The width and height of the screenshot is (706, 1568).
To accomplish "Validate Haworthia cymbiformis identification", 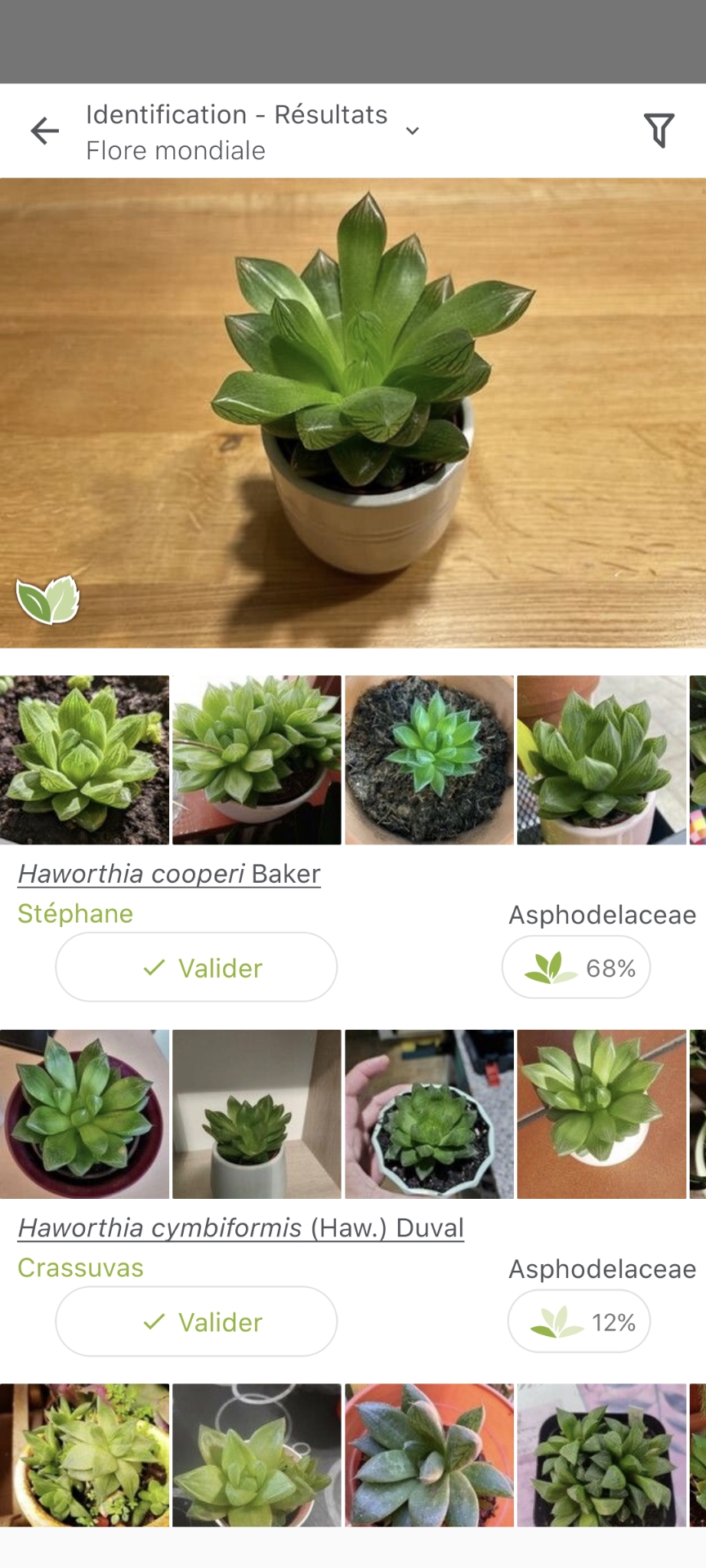I will 196,1321.
